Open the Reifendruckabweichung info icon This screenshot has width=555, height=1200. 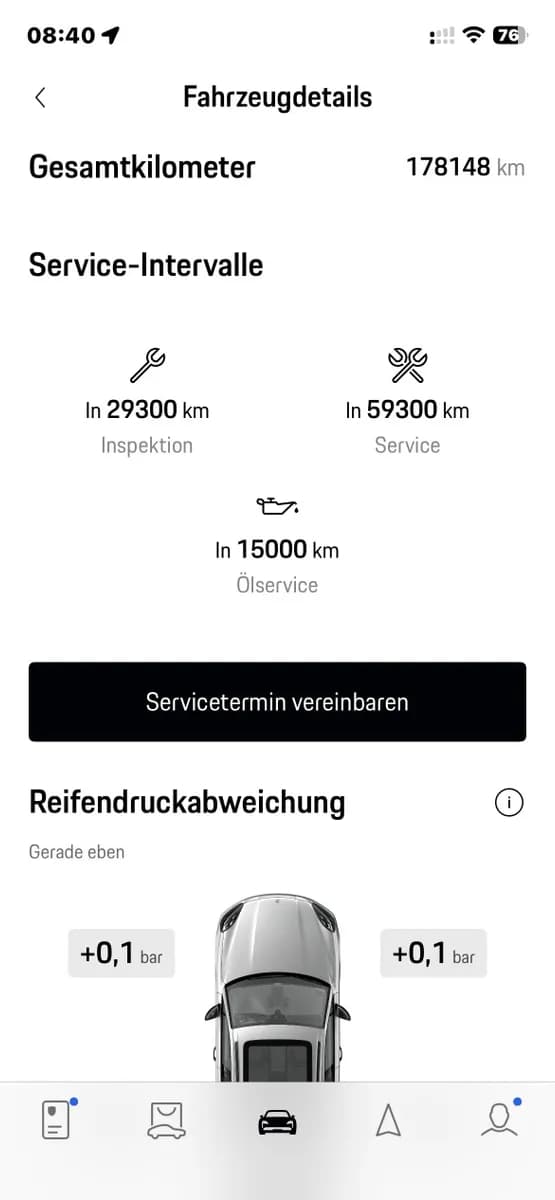[509, 802]
